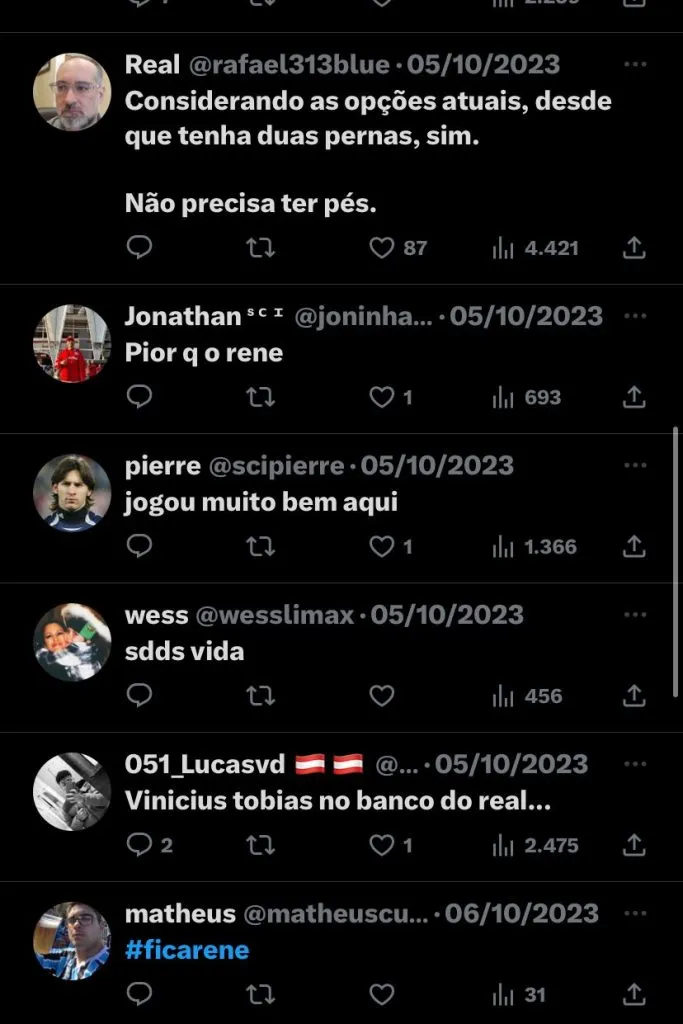Open the #ficarene hashtag
Screen dimensions: 683x1024
(186, 949)
